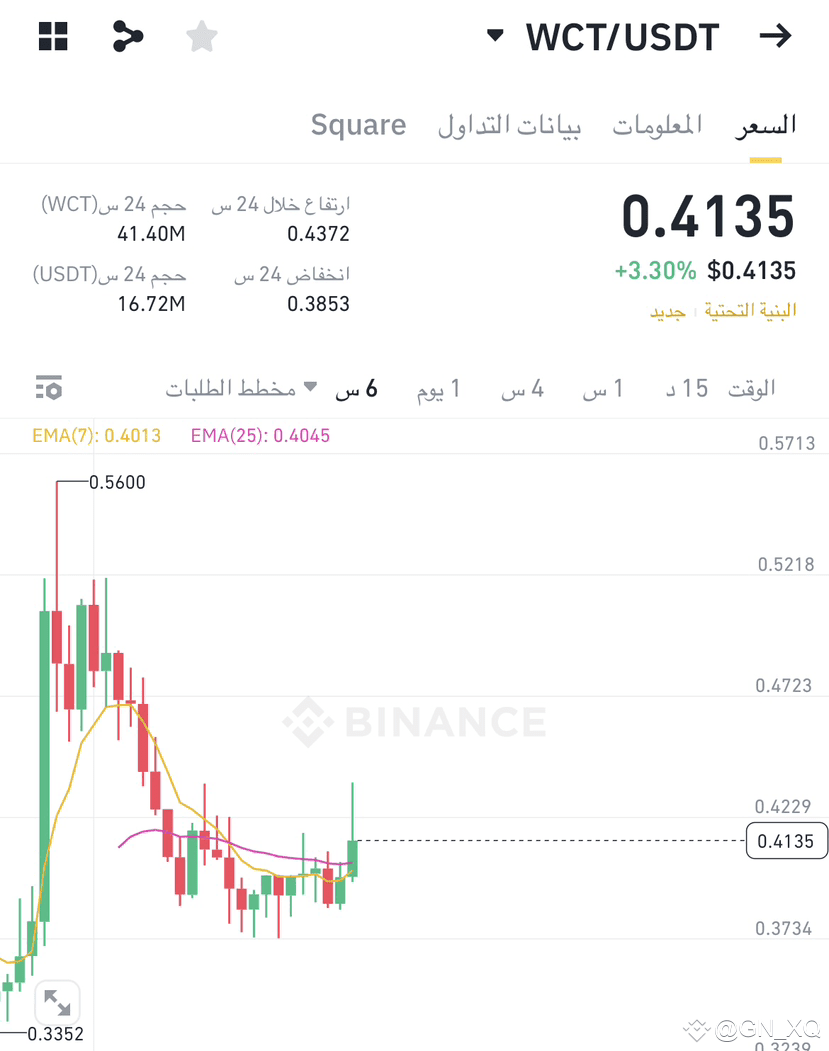829x1051 pixels.
Task: Switch to the Square tab
Action: coord(358,125)
